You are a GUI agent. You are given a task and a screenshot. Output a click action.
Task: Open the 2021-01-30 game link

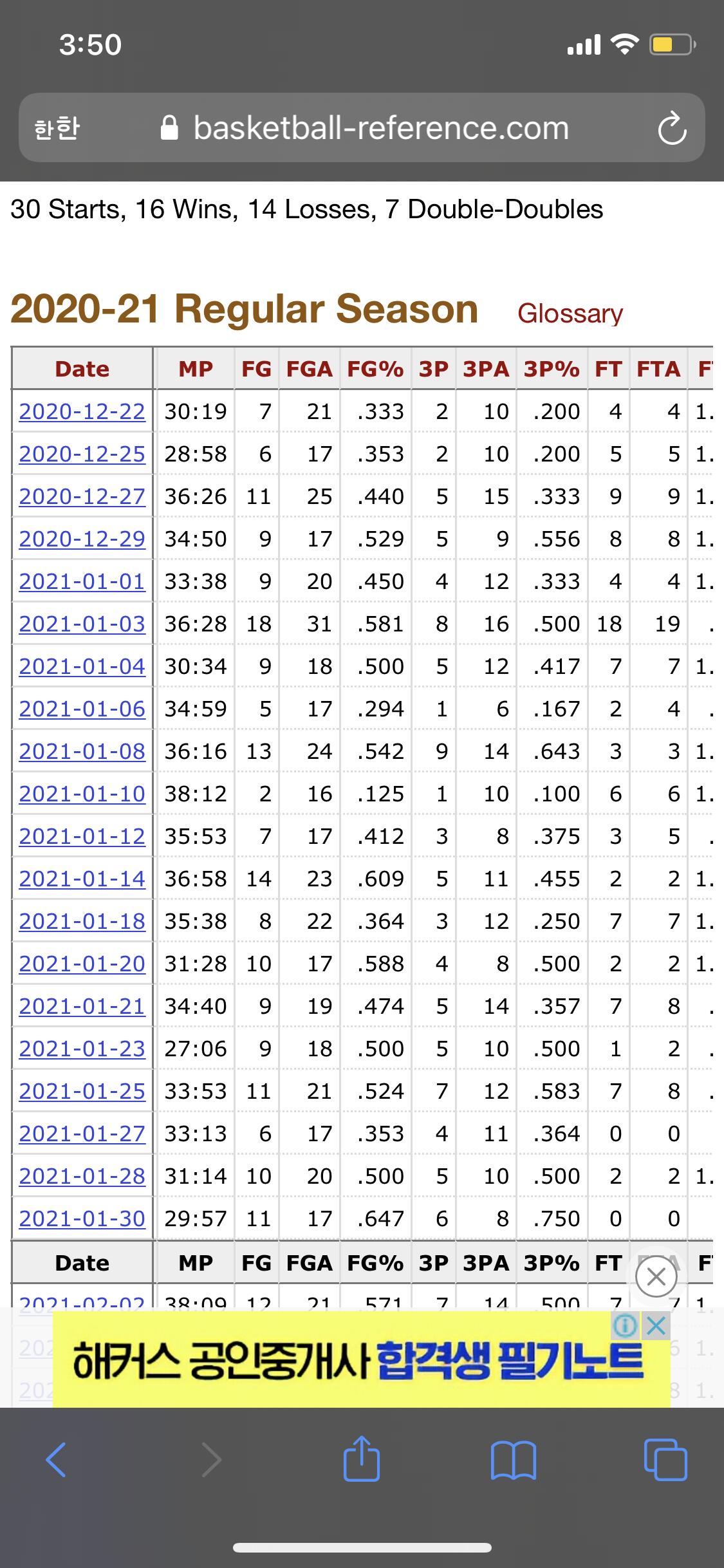[82, 1218]
